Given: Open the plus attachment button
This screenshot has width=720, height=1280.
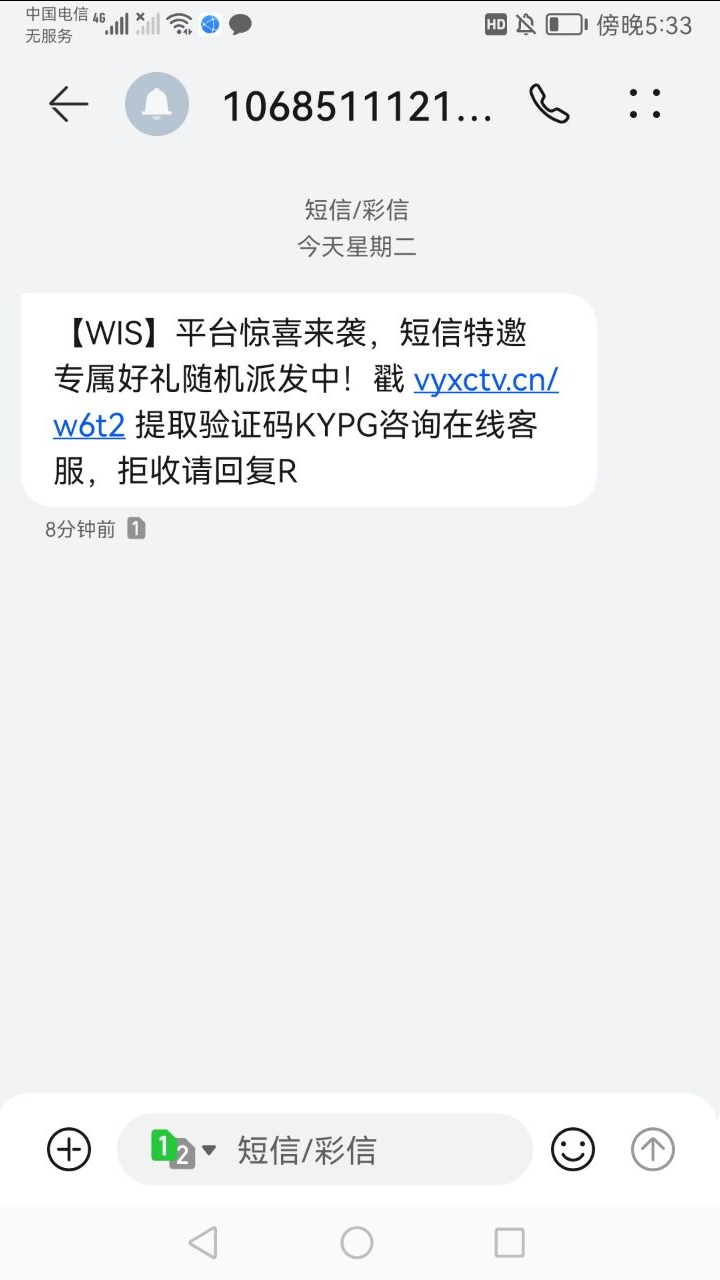Looking at the screenshot, I should coord(69,1149).
